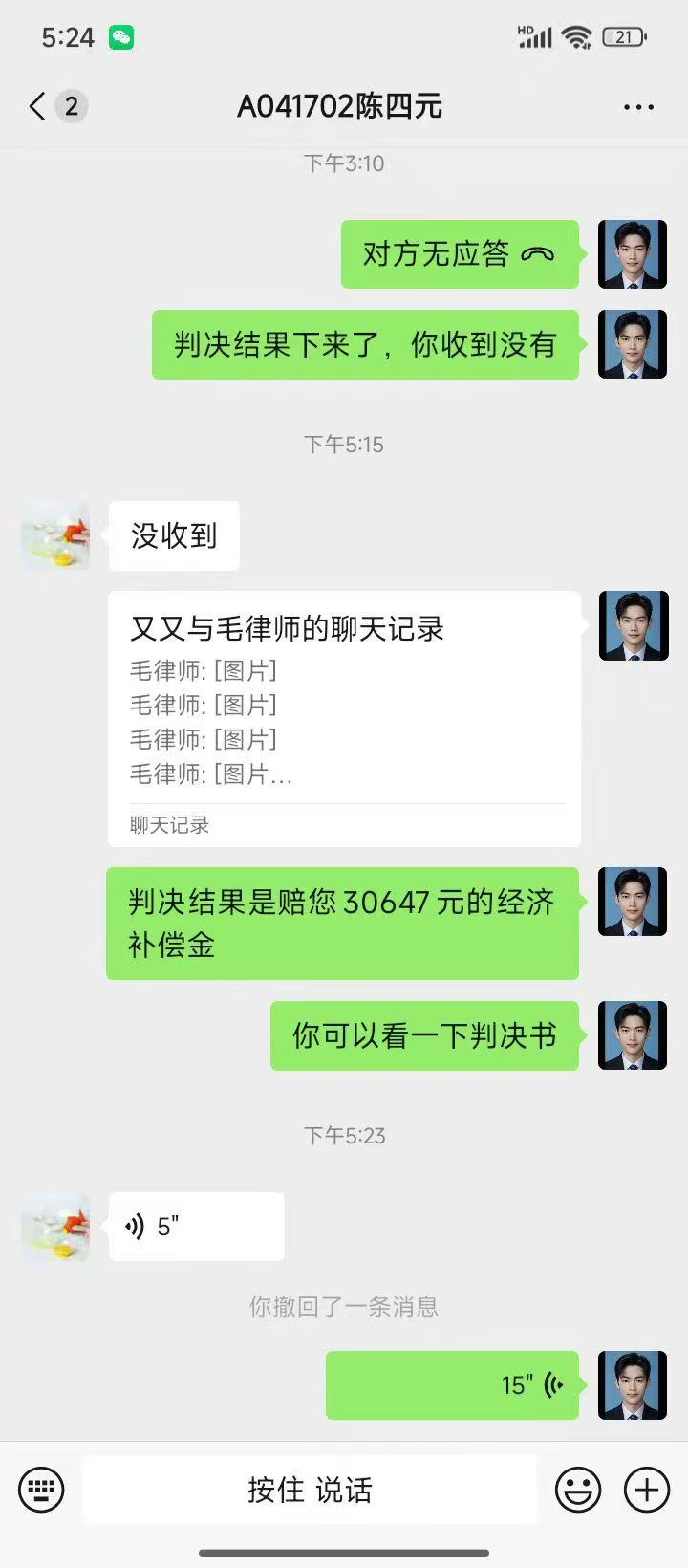
Task: Tap the WeChat icon in the status bar
Action: point(123,36)
